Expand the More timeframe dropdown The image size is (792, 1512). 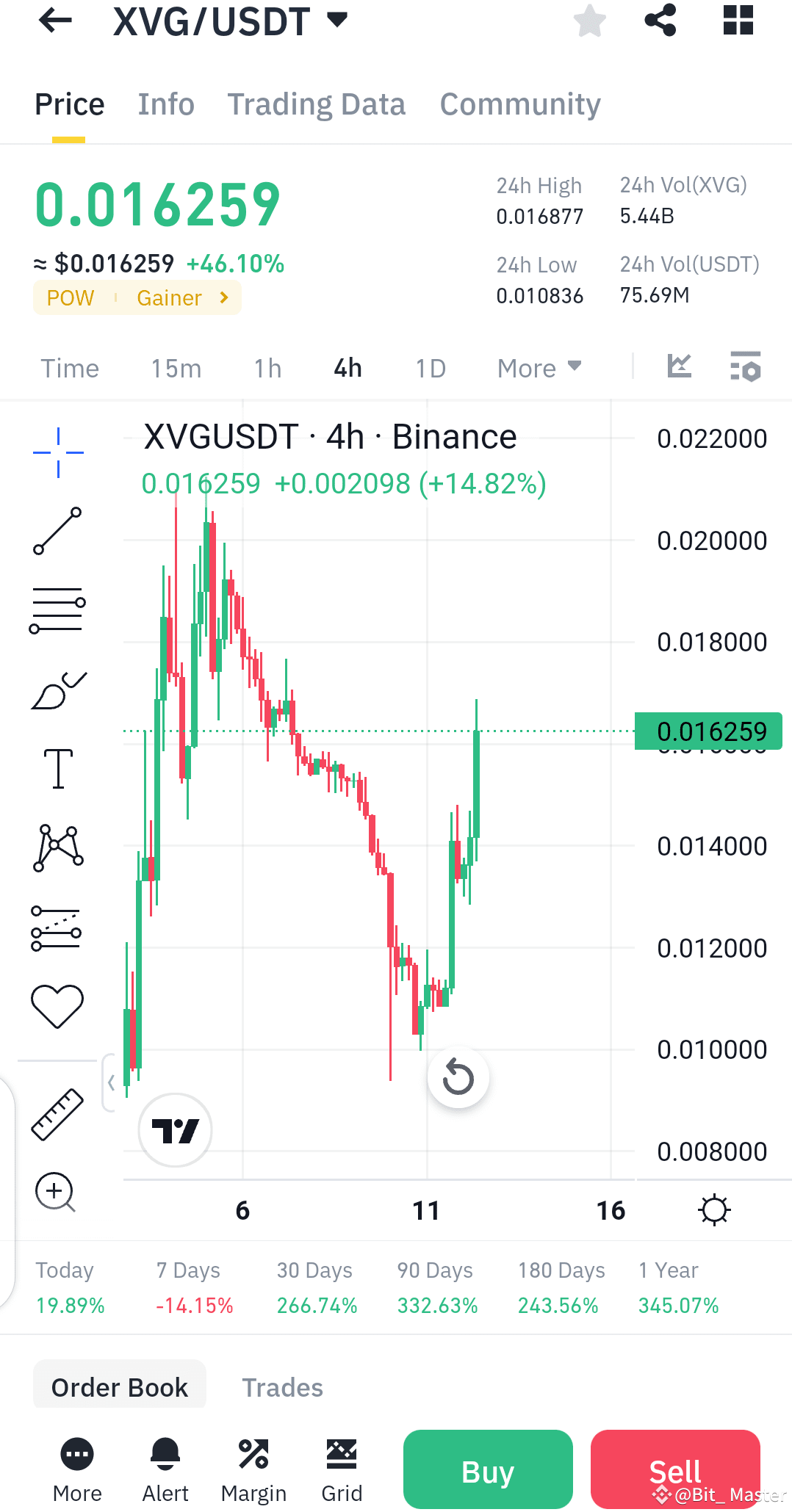pyautogui.click(x=539, y=367)
